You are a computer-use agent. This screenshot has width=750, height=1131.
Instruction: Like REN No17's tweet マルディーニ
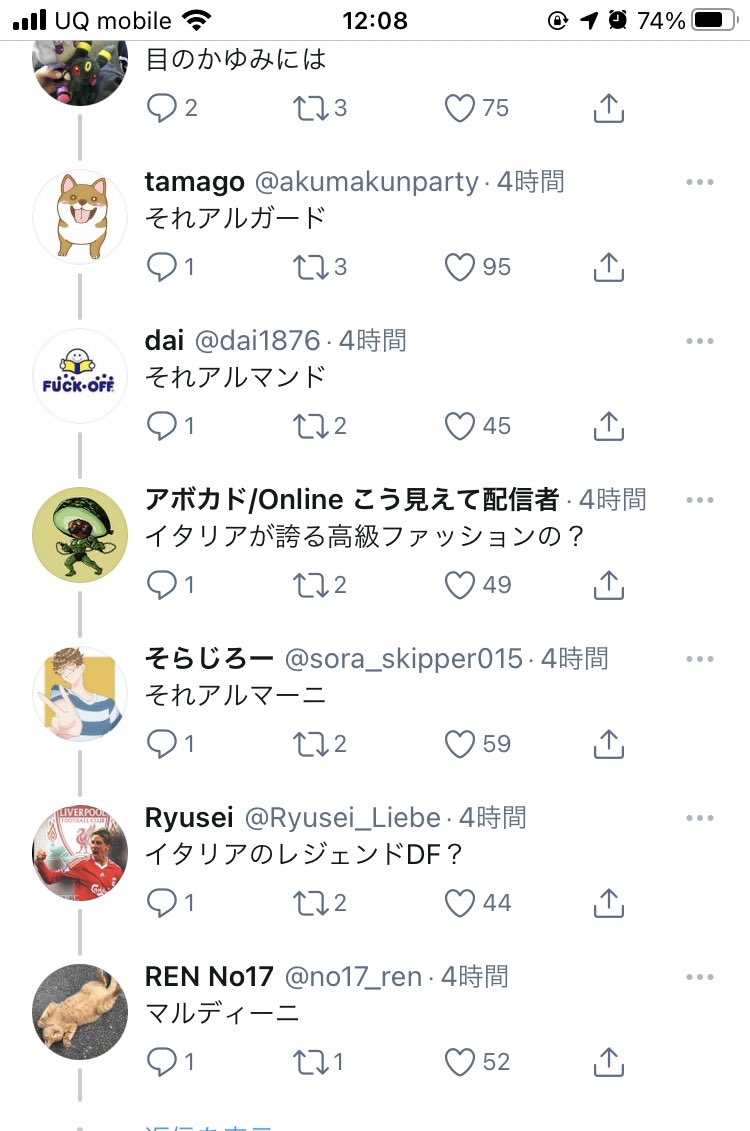click(460, 1062)
